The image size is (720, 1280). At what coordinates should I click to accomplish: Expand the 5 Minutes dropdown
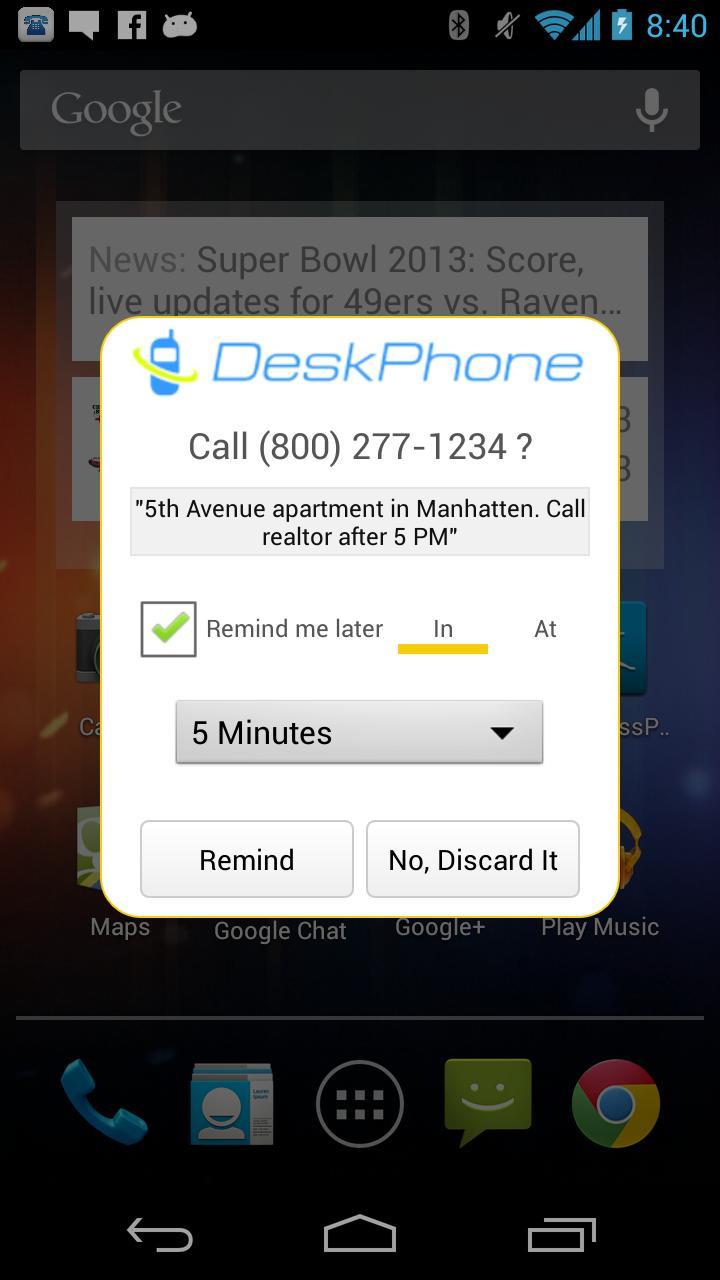click(x=359, y=733)
